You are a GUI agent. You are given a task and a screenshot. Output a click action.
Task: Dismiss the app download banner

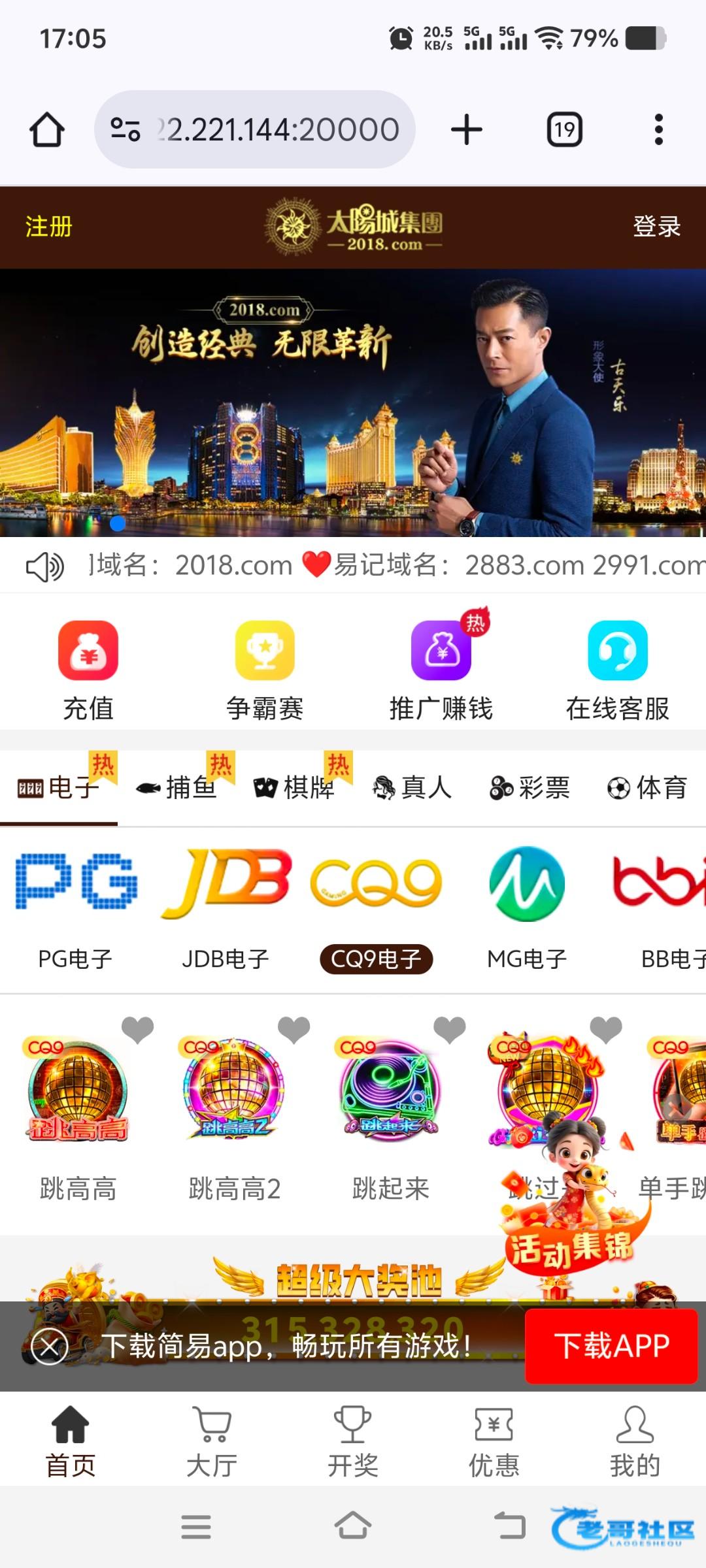coord(50,1347)
